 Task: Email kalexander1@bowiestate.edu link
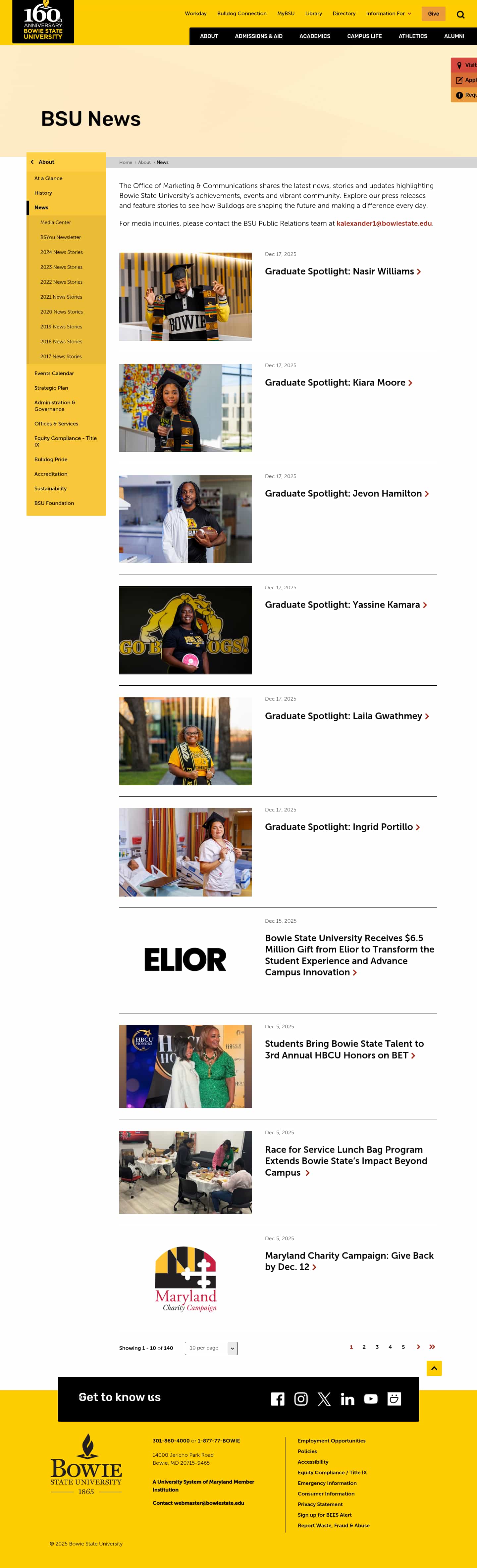click(384, 223)
